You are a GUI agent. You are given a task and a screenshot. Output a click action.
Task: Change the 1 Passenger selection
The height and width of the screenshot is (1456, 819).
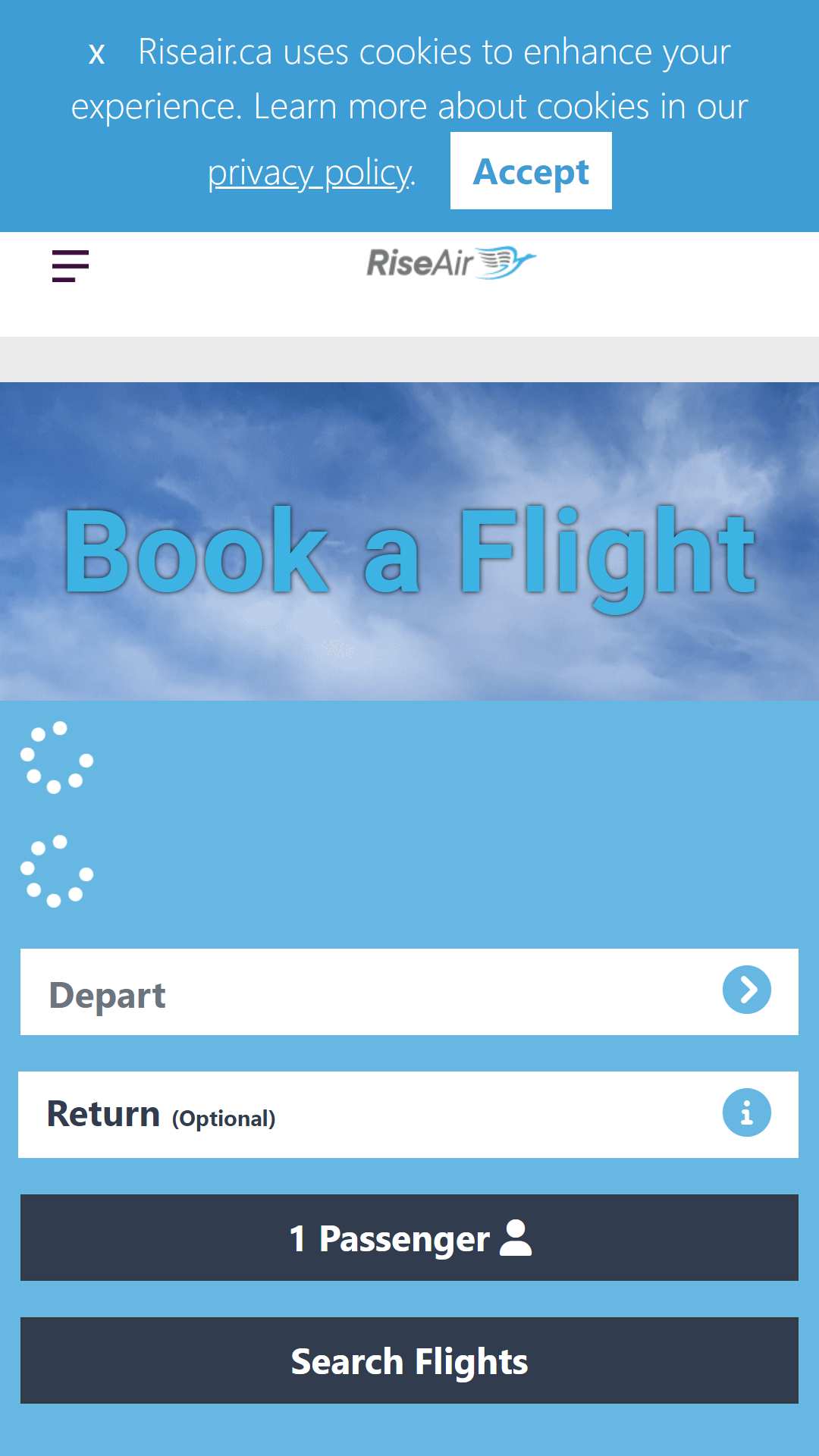pyautogui.click(x=409, y=1238)
